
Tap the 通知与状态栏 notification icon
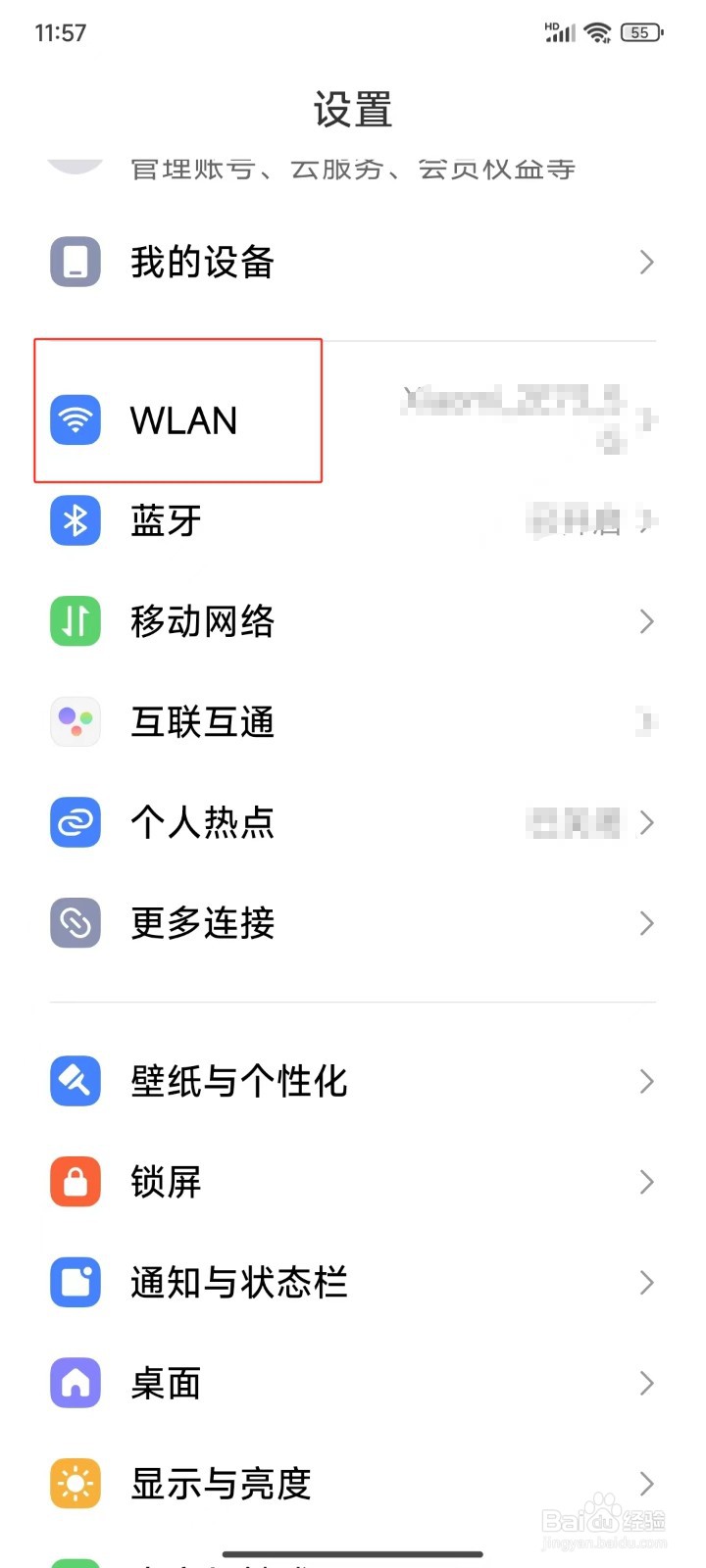pos(75,1283)
